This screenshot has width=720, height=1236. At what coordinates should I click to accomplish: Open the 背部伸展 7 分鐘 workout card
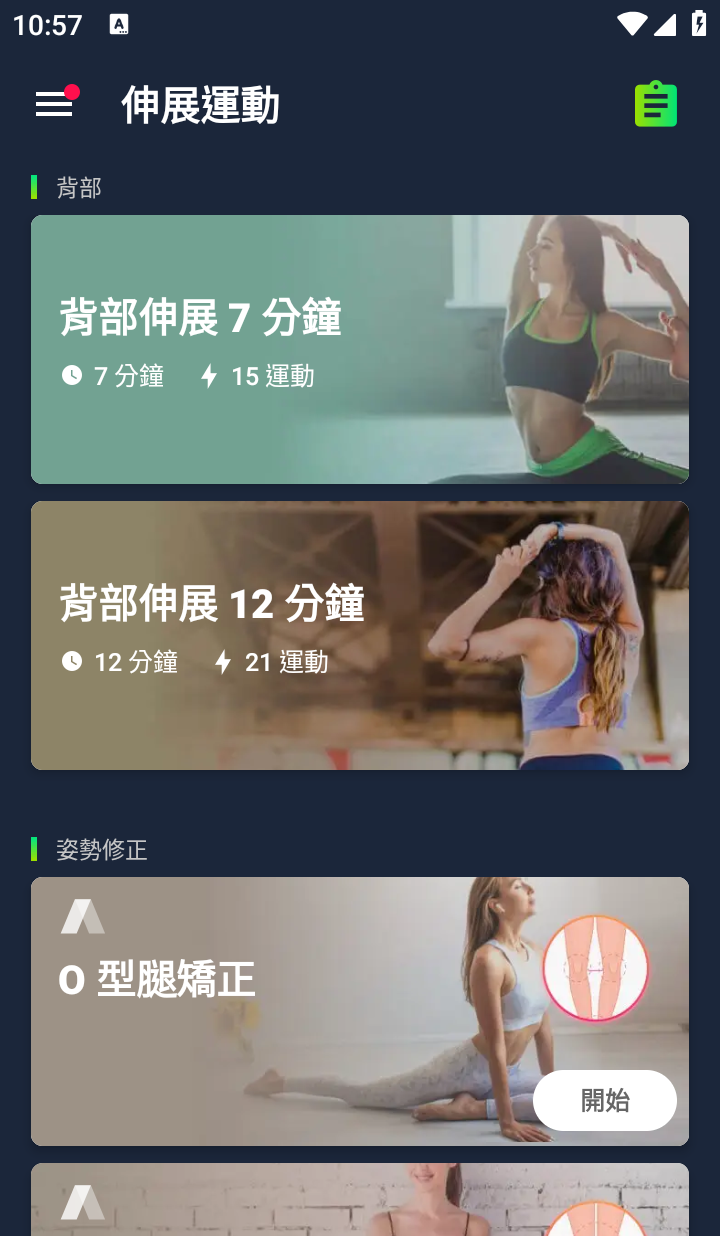tap(360, 349)
